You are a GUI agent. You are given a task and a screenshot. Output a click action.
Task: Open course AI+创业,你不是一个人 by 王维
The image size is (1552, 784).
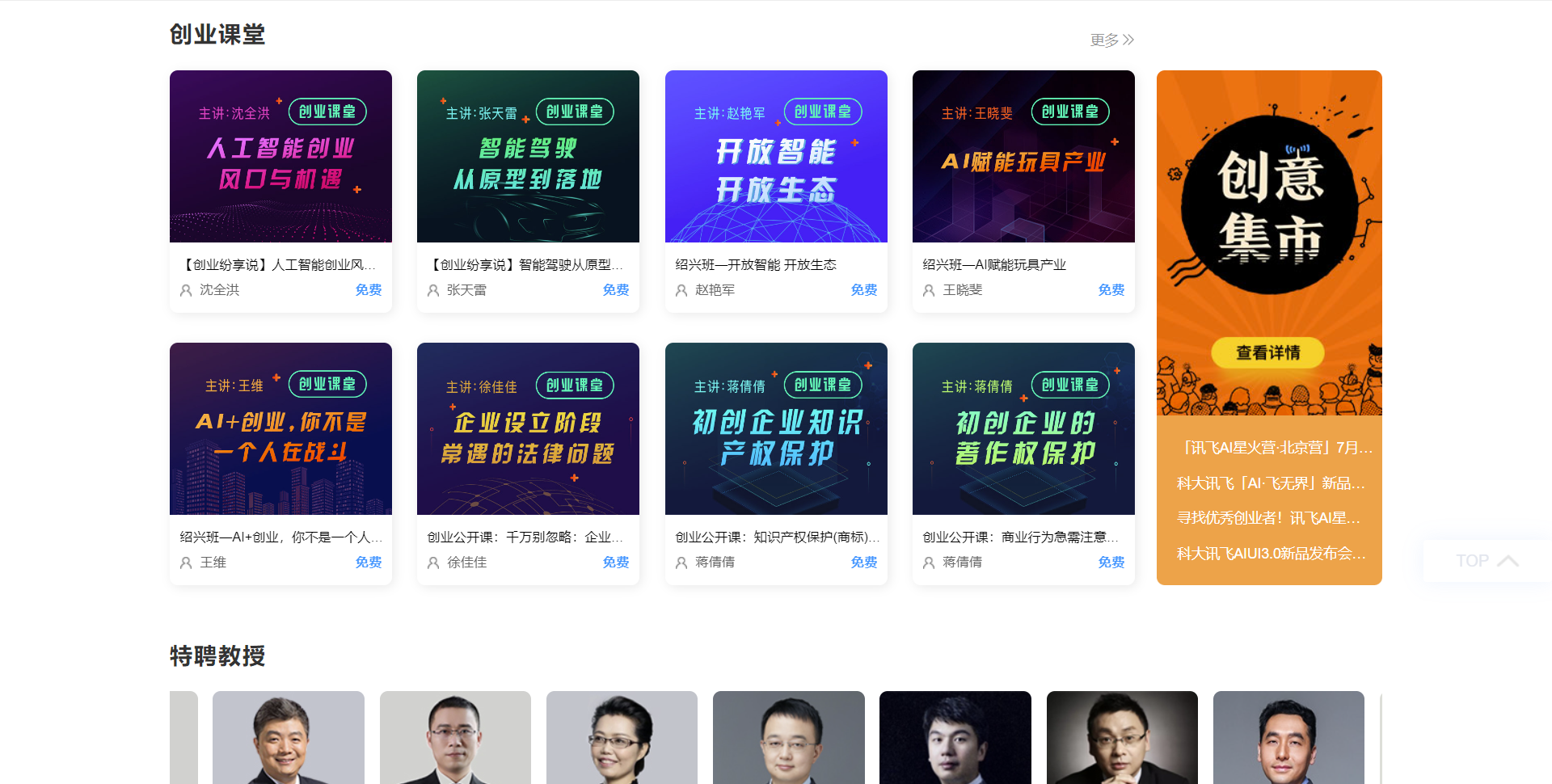click(280, 429)
